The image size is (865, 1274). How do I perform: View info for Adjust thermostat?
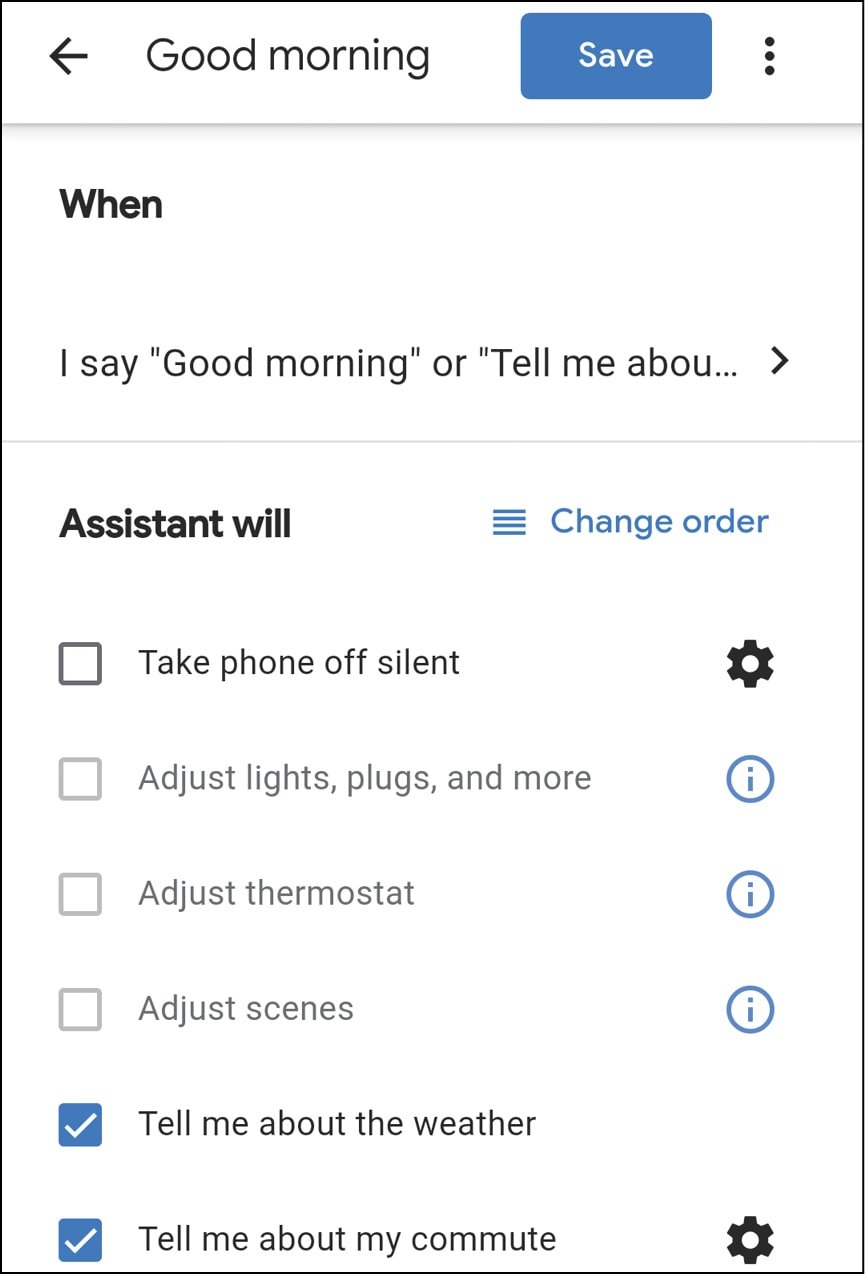point(749,894)
